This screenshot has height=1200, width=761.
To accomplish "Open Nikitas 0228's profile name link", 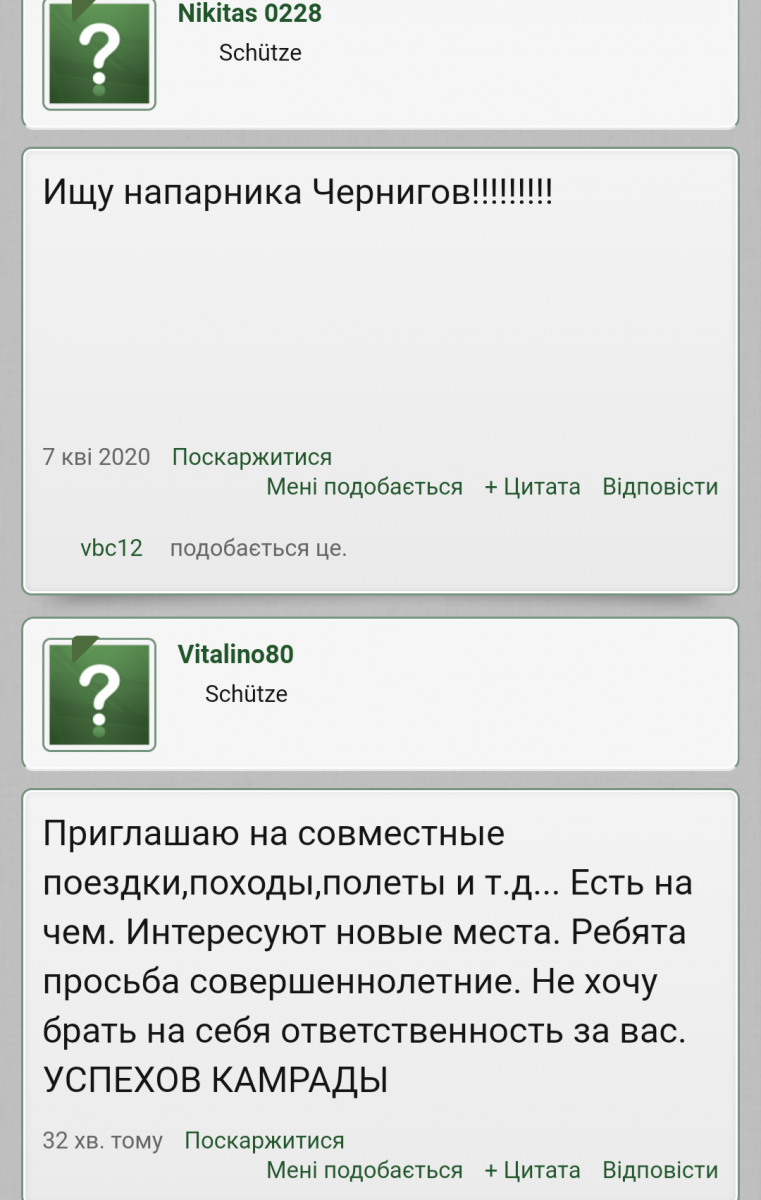I will click(249, 14).
